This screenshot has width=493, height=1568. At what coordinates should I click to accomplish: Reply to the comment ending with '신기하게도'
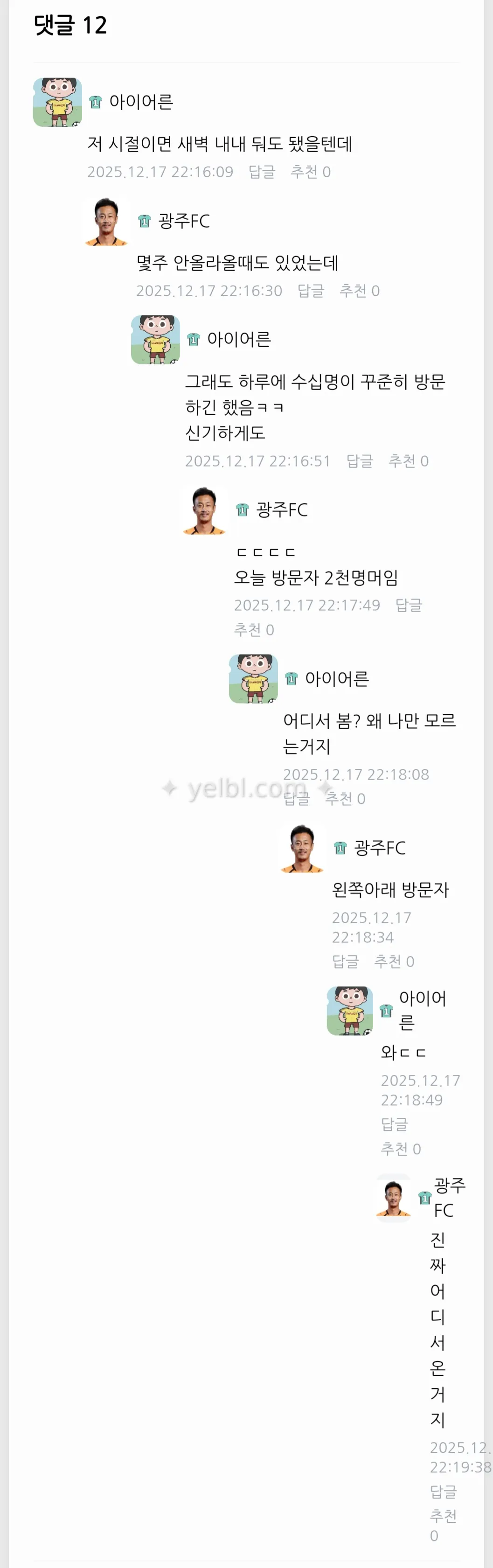(359, 461)
